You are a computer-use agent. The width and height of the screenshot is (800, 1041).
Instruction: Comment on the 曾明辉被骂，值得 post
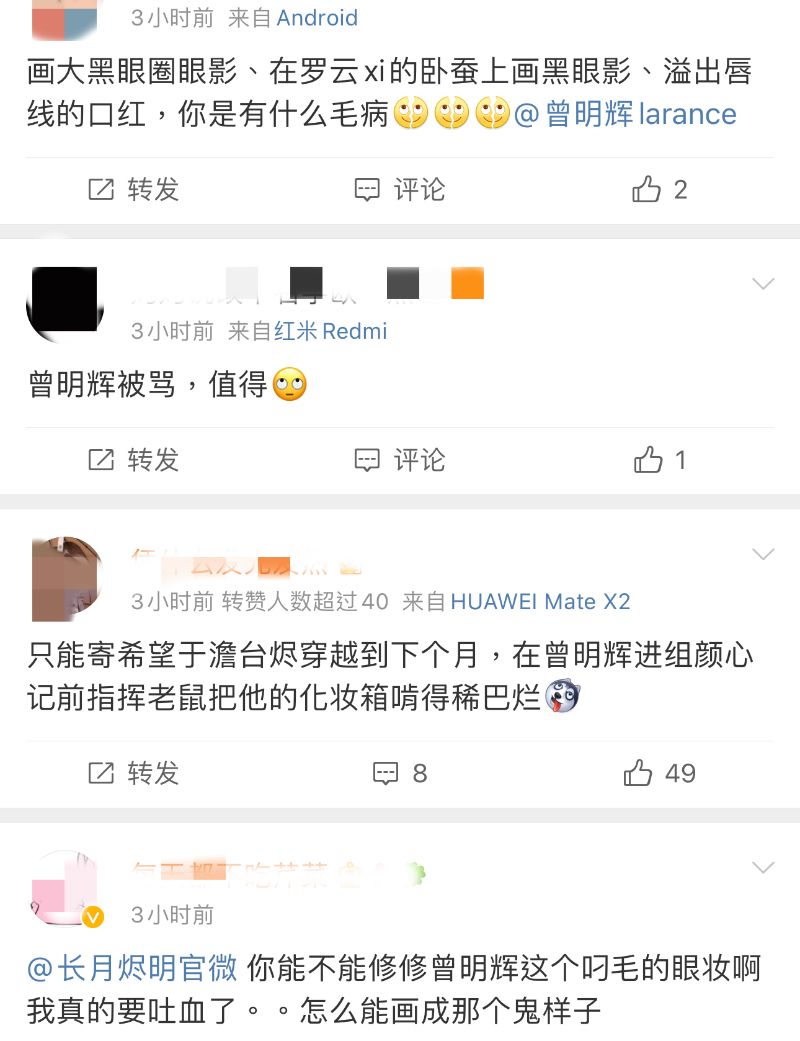point(400,460)
